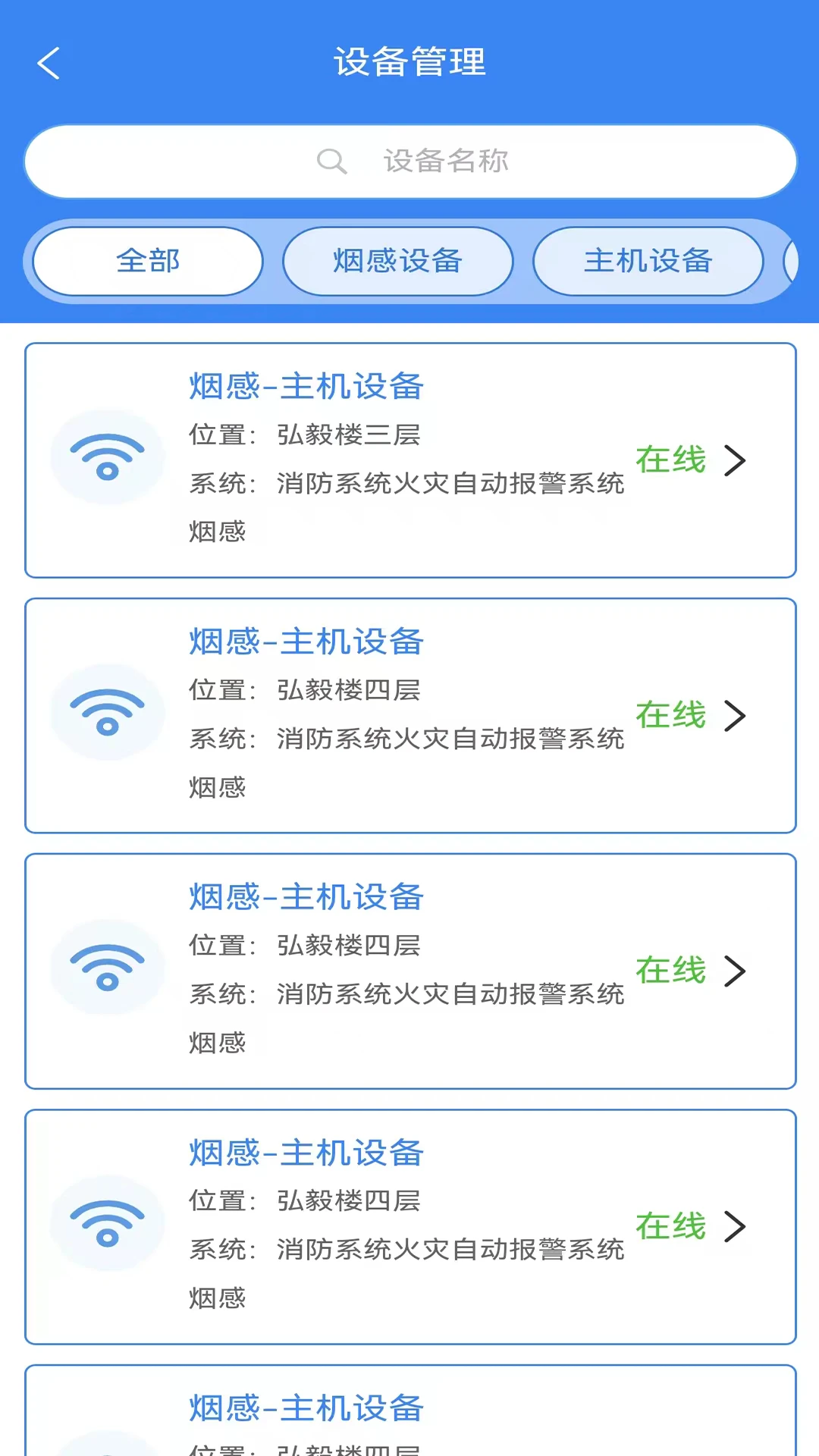Click the back arrow in the header
The height and width of the screenshot is (1456, 819).
48,64
